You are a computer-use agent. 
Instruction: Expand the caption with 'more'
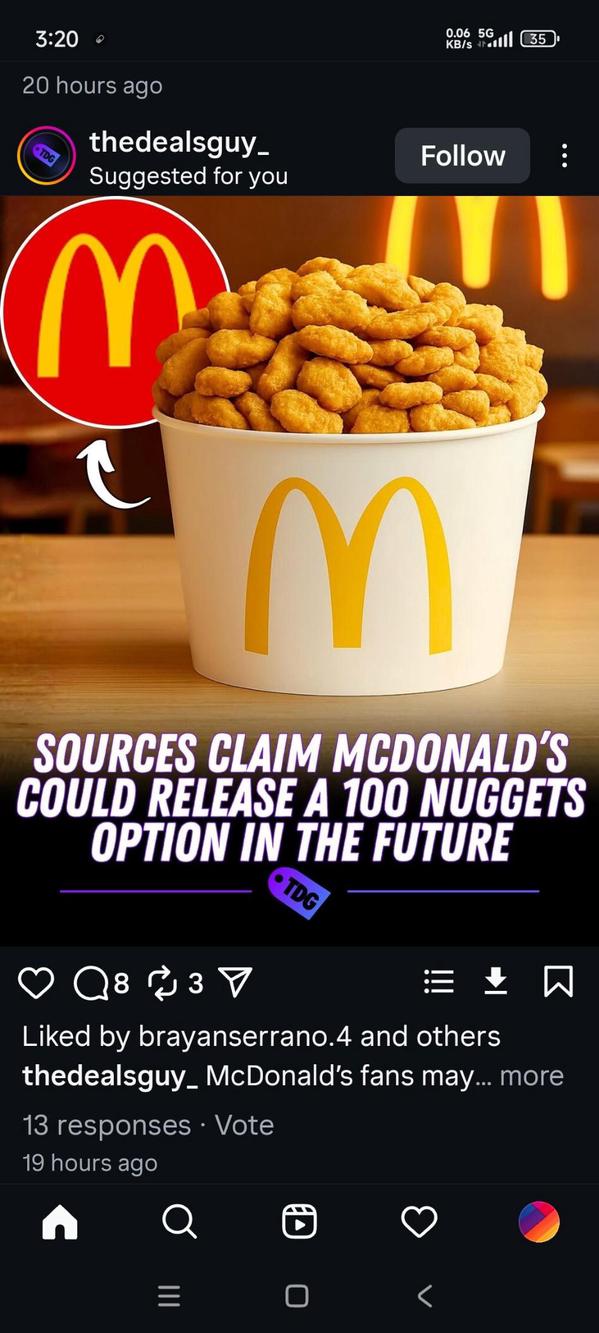pos(532,1076)
